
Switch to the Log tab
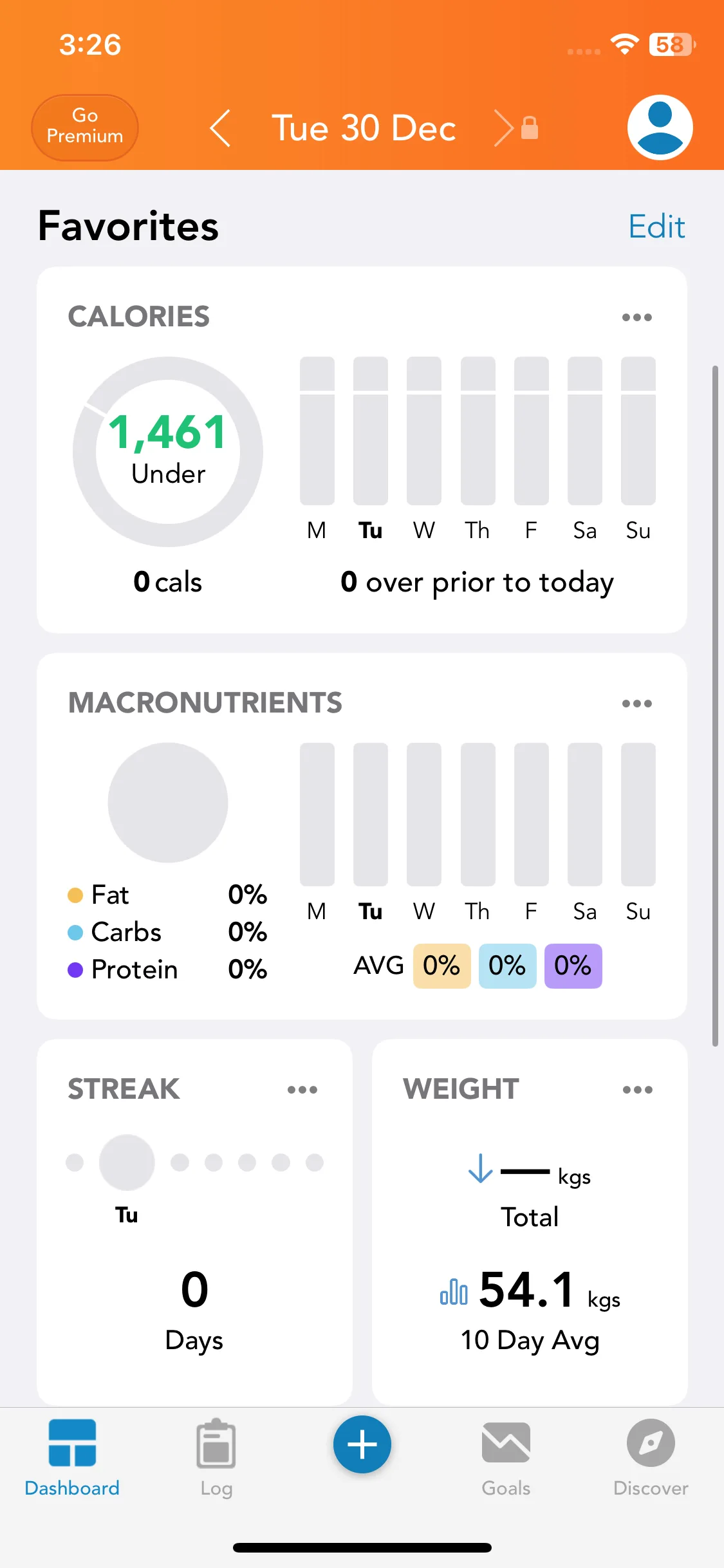pos(216,1456)
